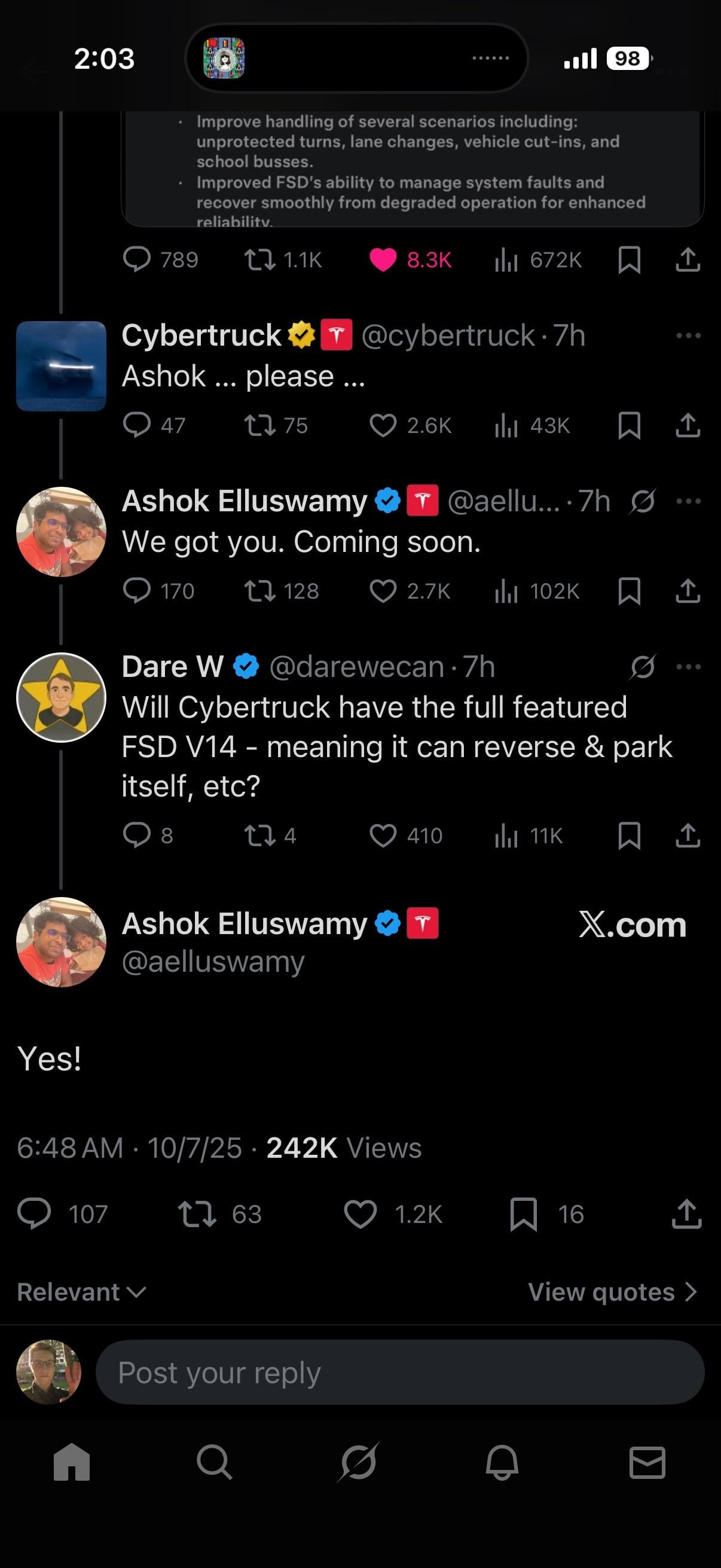Viewport: 721px width, 1568px height.
Task: Reply to the "Yes!" post via comment icon
Action: 34,1214
